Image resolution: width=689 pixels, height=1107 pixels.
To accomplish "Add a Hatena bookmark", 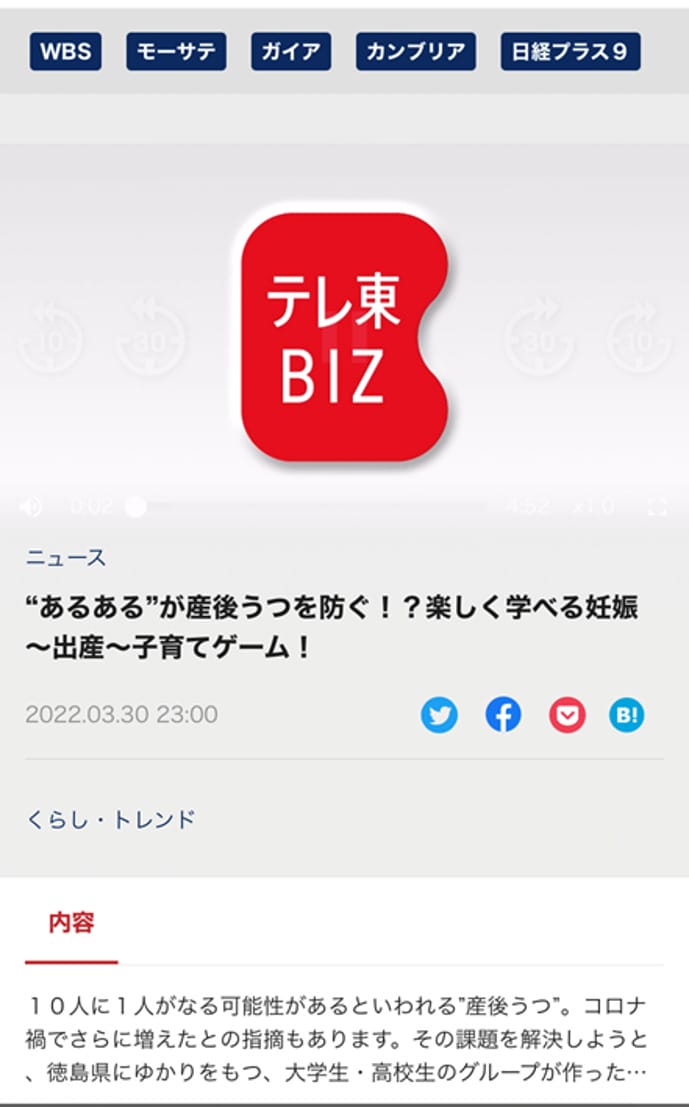I will (x=627, y=715).
